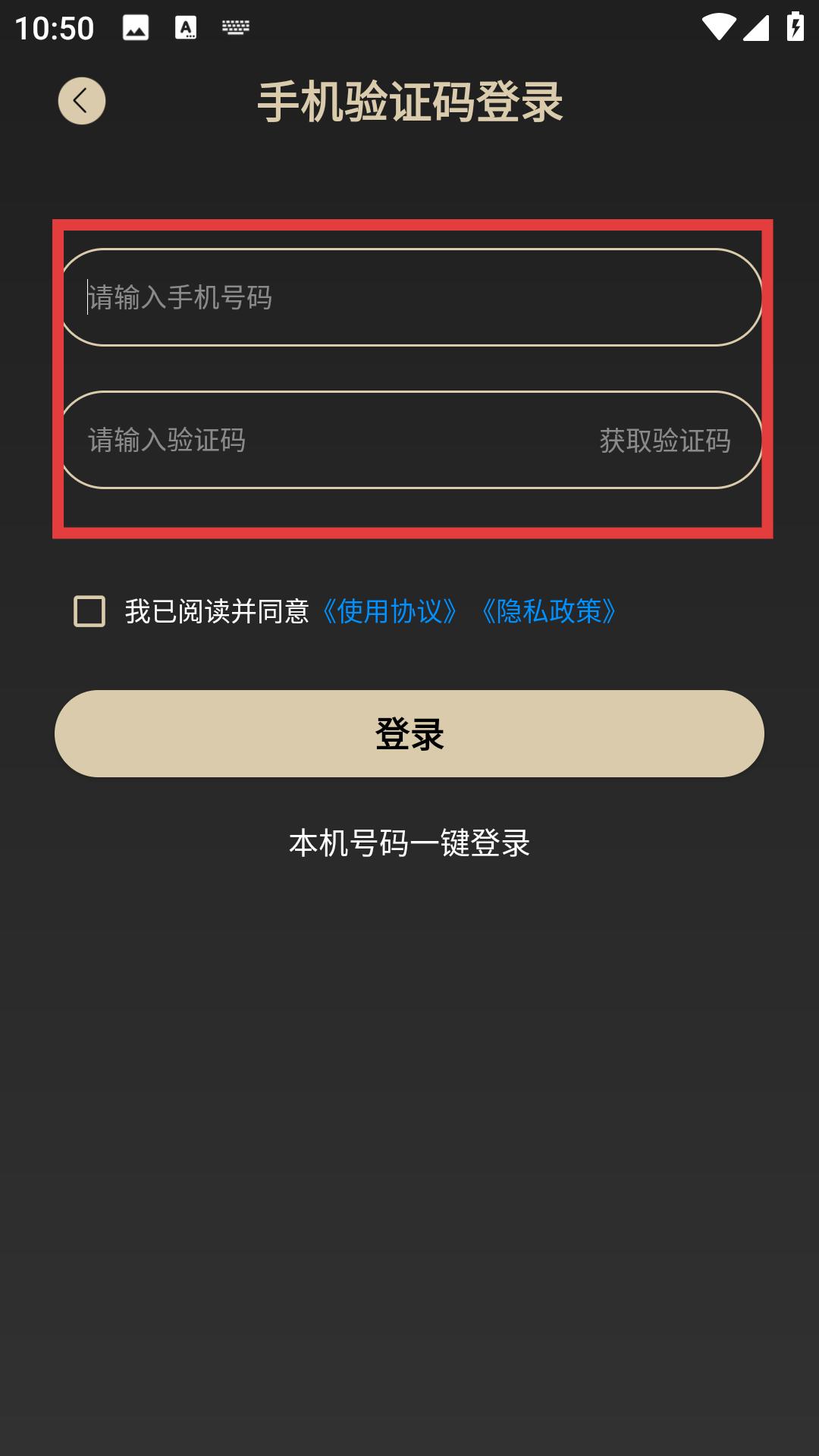Focus the phone number input field
This screenshot has width=819, height=1456.
click(x=409, y=297)
